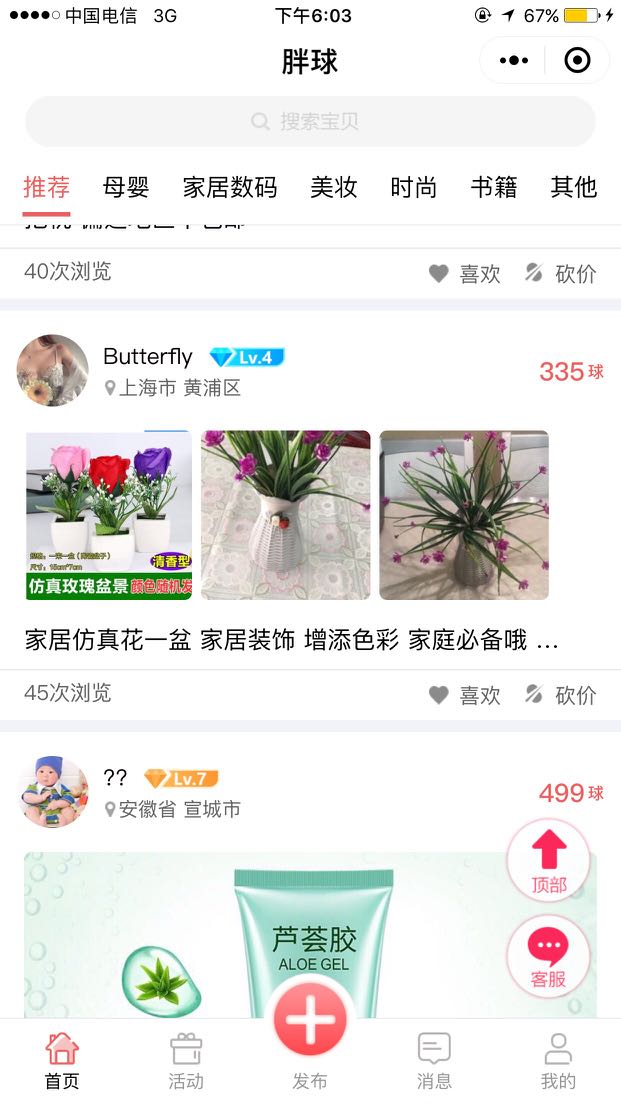Select the 家居数码 category tab

(x=230, y=187)
